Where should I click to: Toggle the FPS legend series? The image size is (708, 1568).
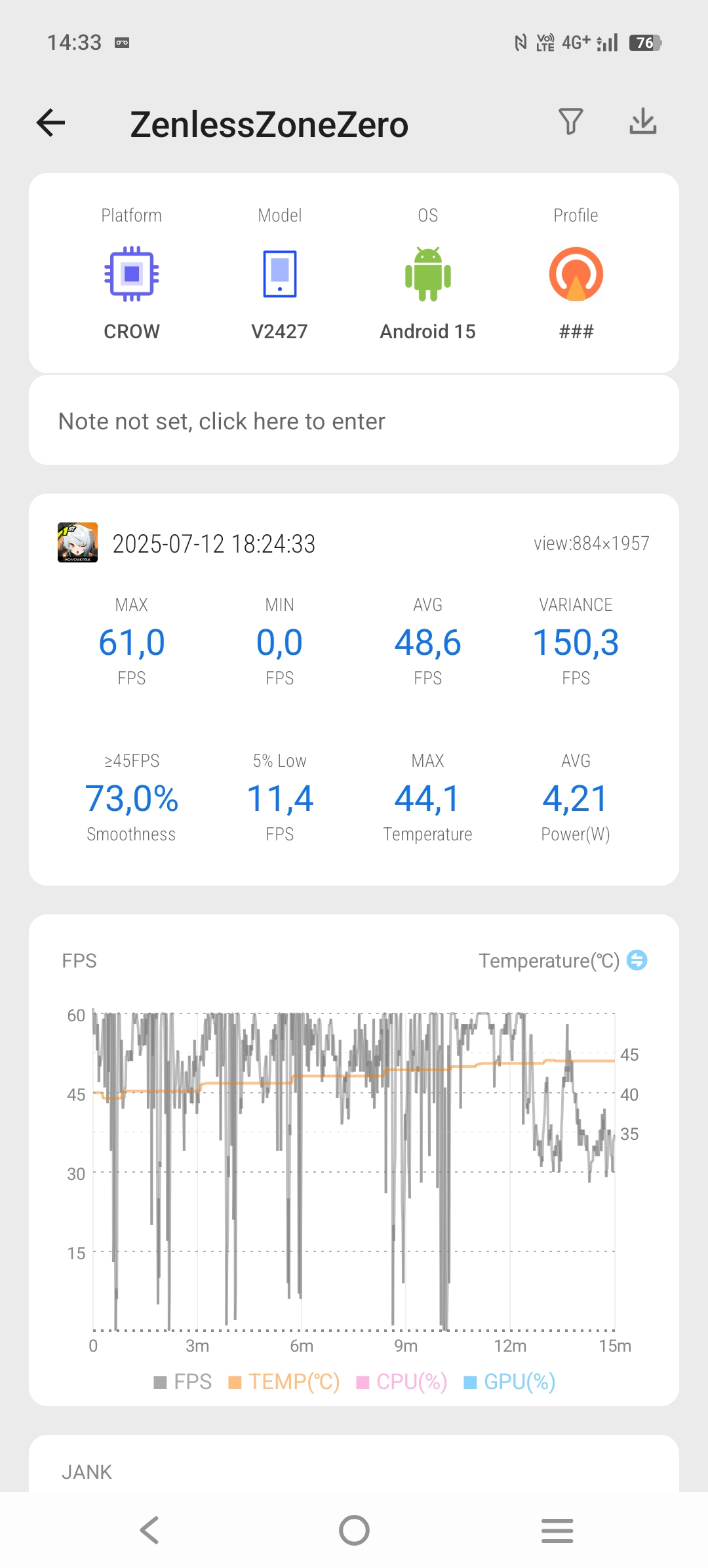pos(182,1382)
